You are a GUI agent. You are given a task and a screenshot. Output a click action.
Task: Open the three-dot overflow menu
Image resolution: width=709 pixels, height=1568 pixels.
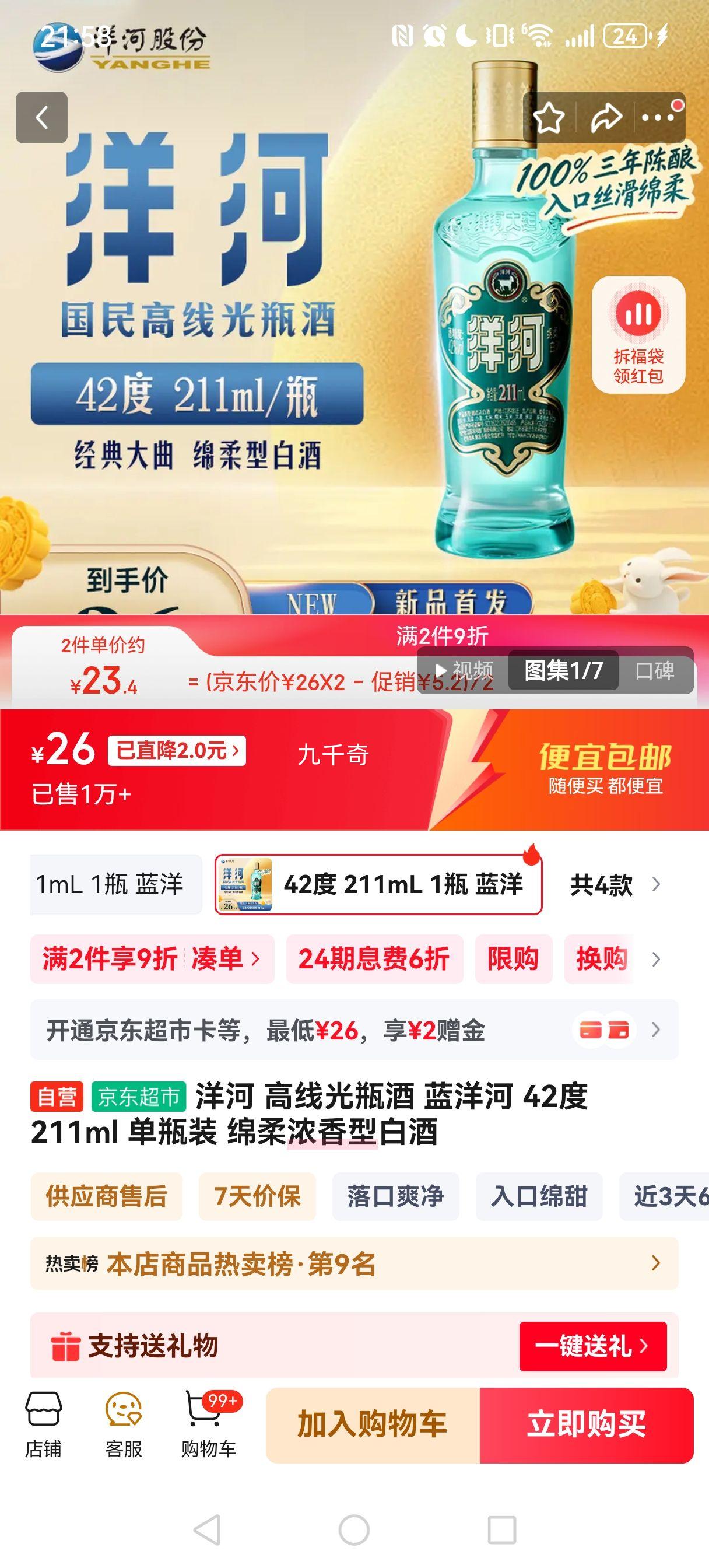tap(659, 117)
